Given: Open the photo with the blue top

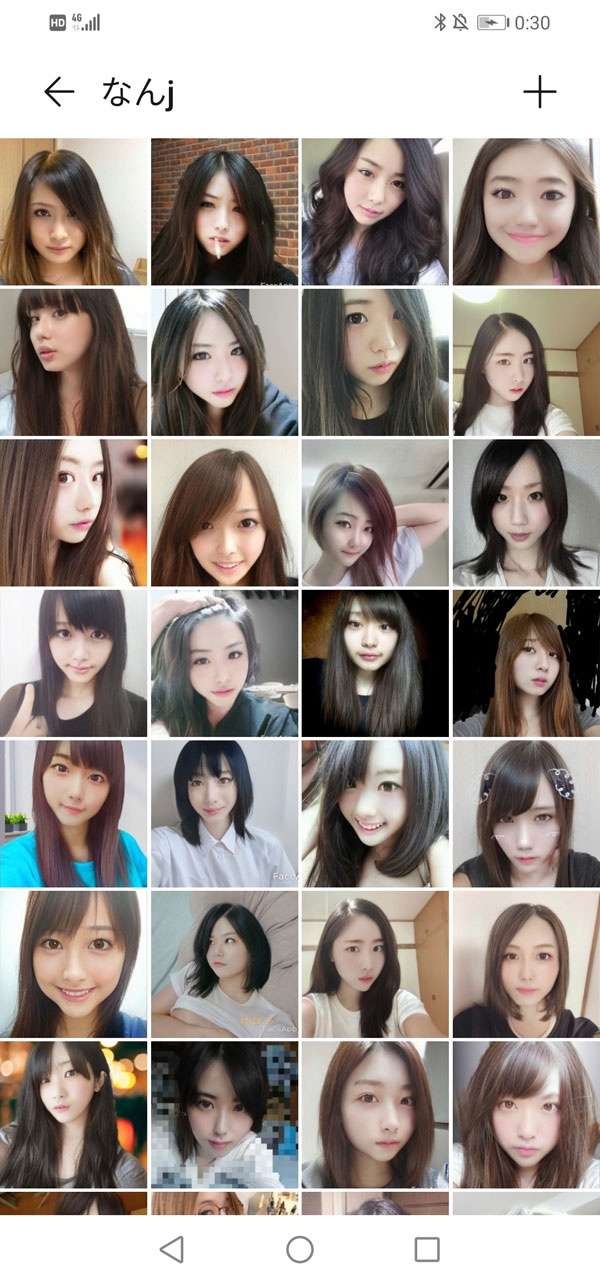Looking at the screenshot, I should click(73, 813).
